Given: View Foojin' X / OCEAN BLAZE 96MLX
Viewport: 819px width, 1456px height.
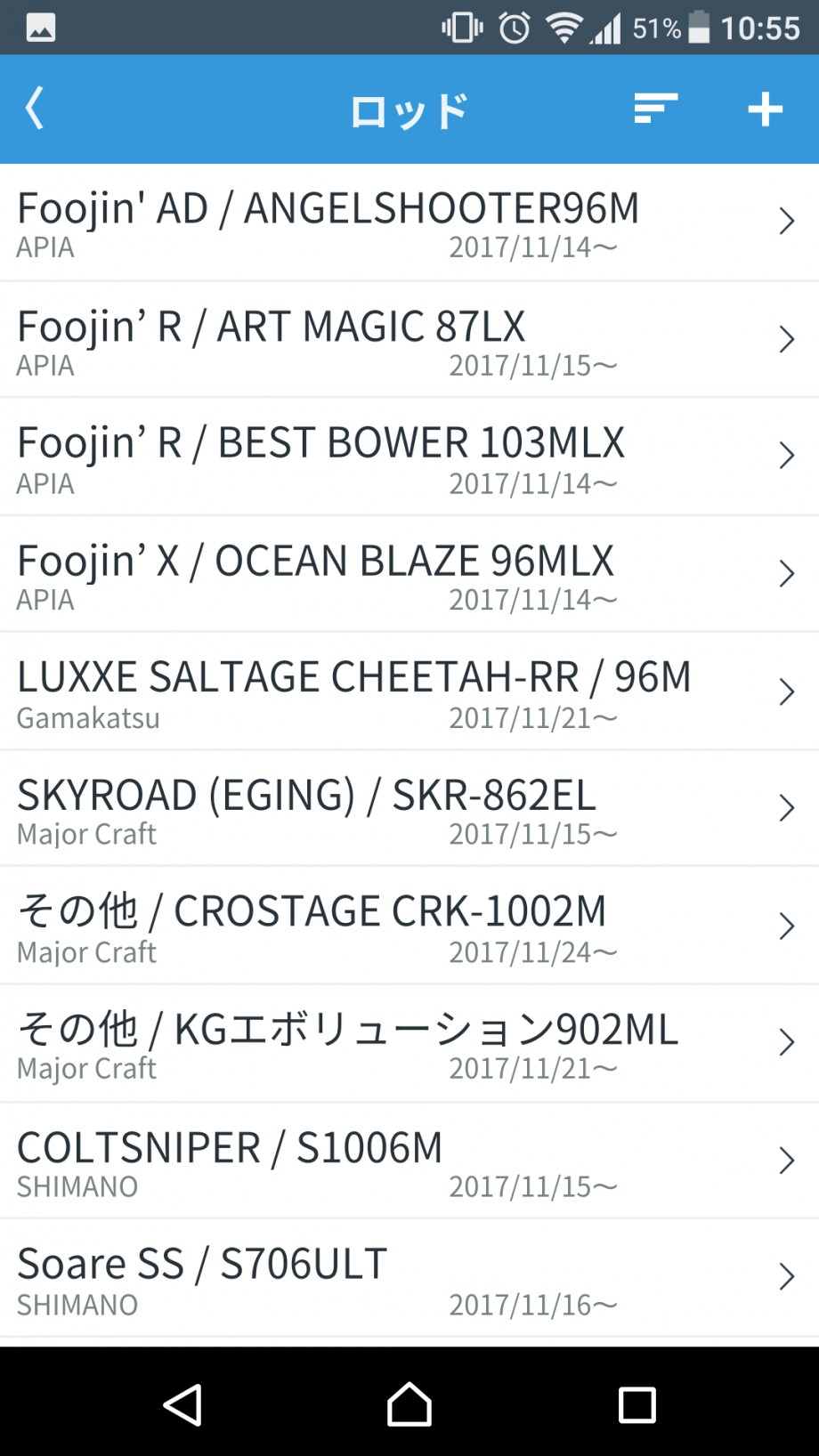Looking at the screenshot, I should pos(409,574).
